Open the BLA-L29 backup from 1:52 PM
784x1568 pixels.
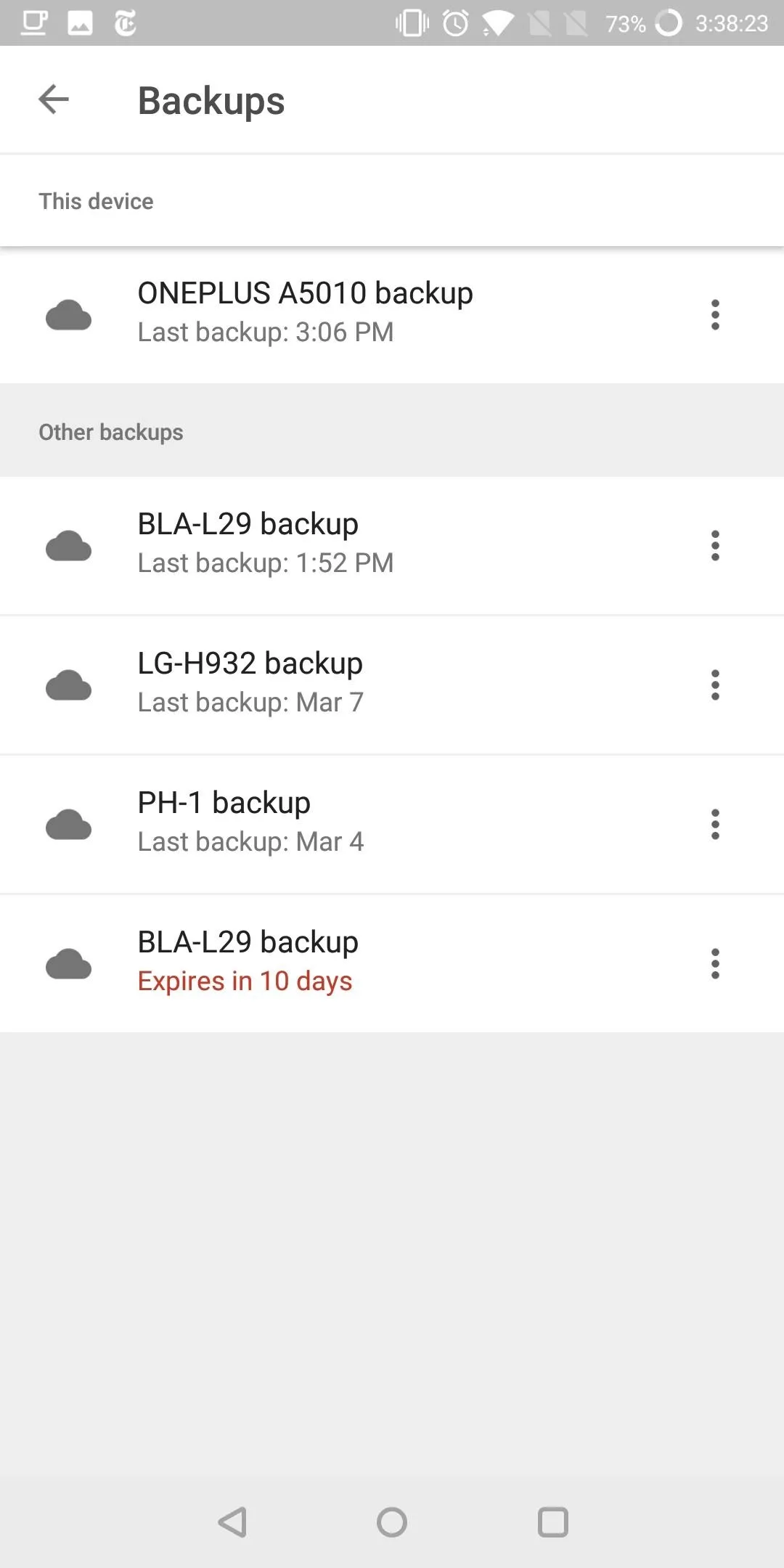point(392,545)
